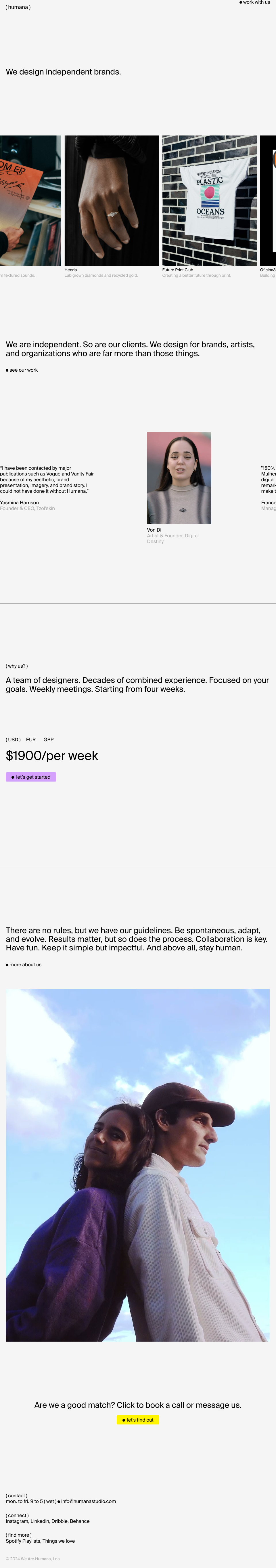
Task: Open the humana home logo link
Action: pos(18,7)
